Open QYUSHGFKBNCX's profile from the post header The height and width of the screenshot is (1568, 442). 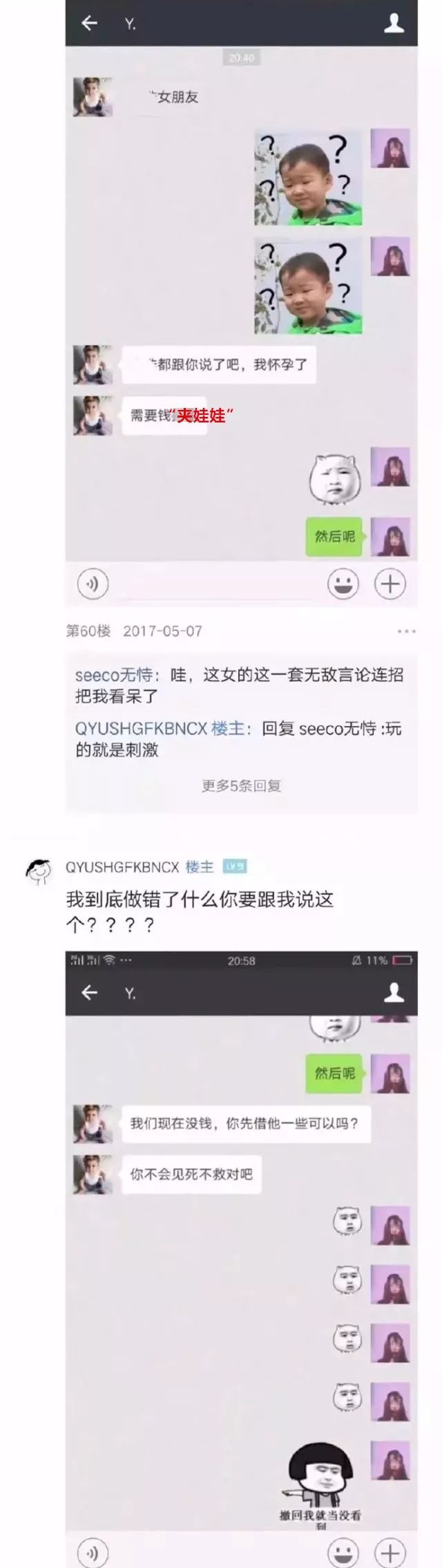tap(122, 867)
